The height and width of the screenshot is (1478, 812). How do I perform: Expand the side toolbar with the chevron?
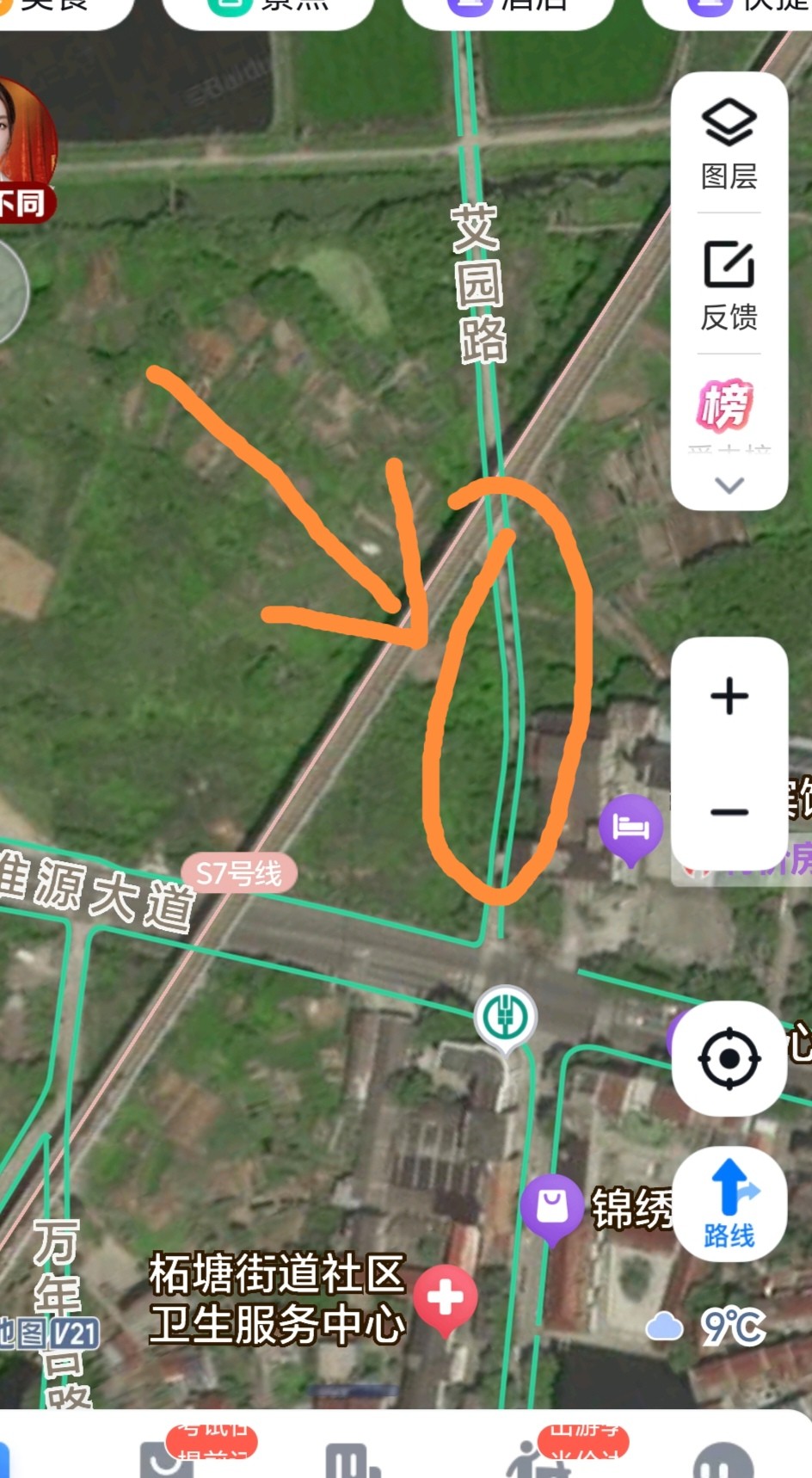[x=729, y=486]
